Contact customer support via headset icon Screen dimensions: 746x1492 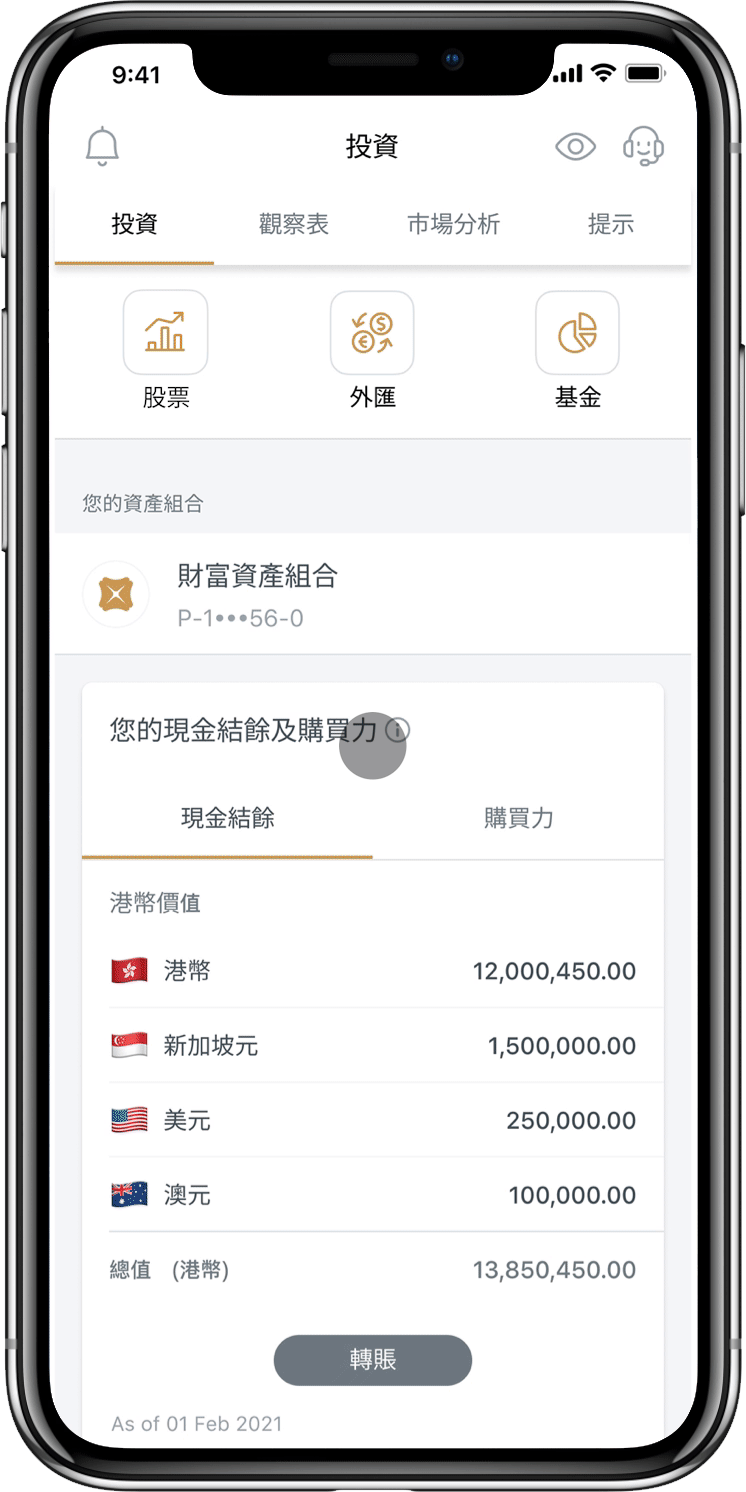(x=643, y=147)
